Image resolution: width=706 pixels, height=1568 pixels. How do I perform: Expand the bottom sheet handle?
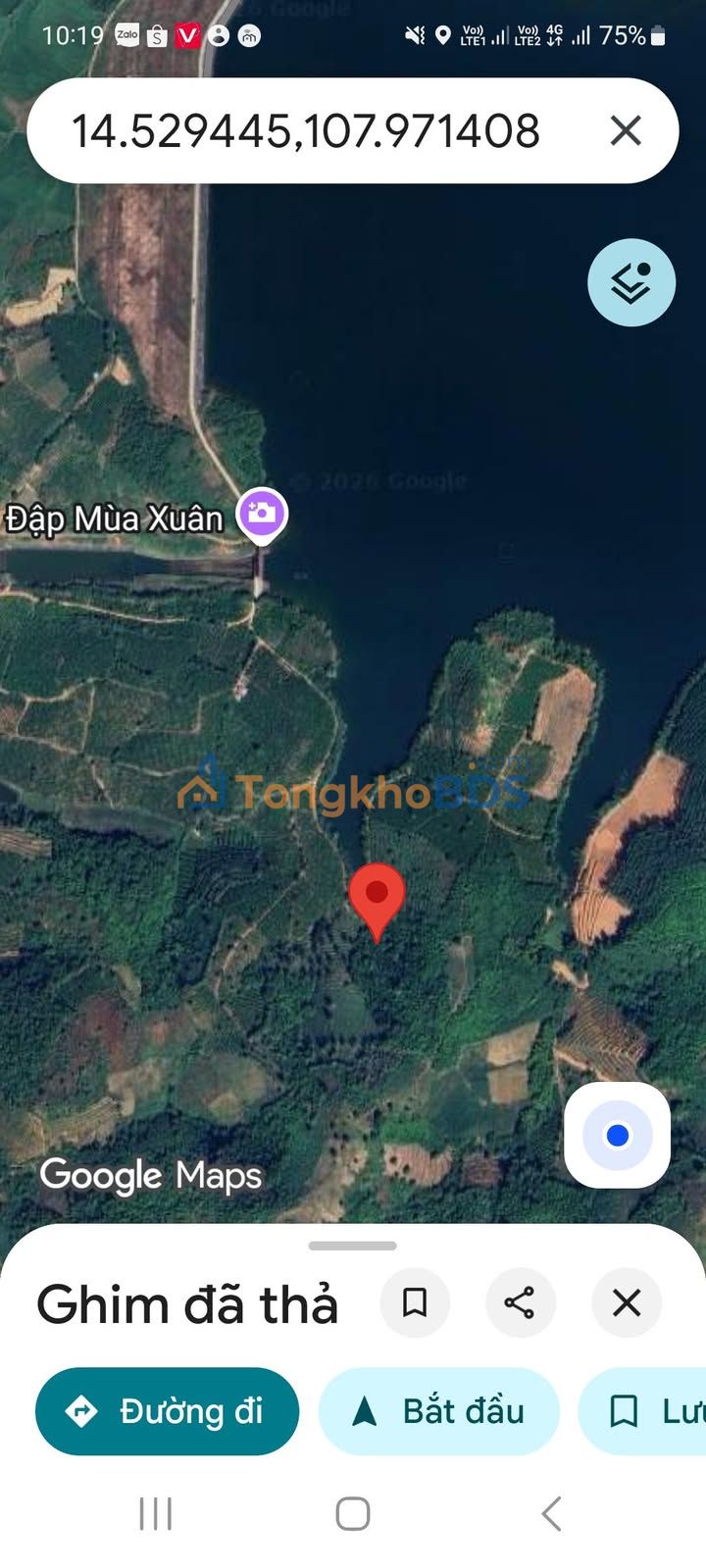click(x=353, y=1246)
